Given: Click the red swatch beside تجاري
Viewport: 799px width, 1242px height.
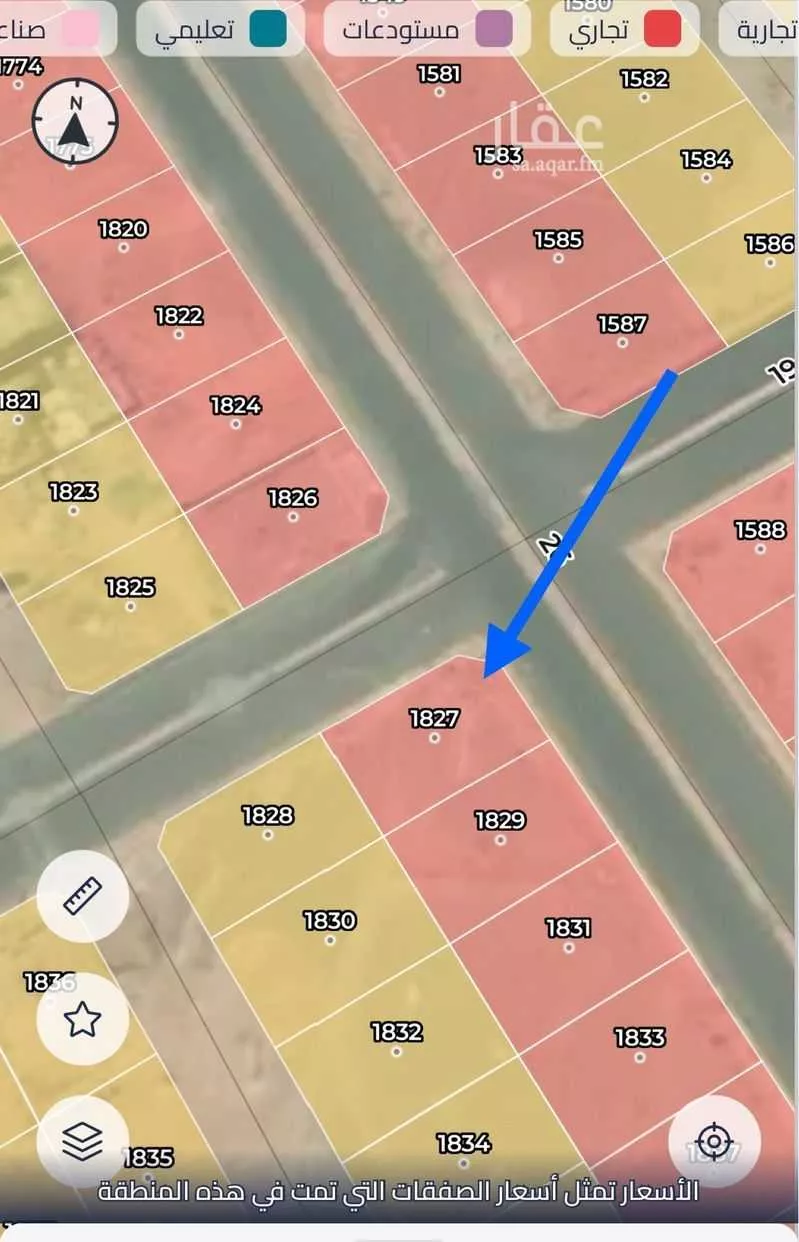Looking at the screenshot, I should tap(663, 28).
